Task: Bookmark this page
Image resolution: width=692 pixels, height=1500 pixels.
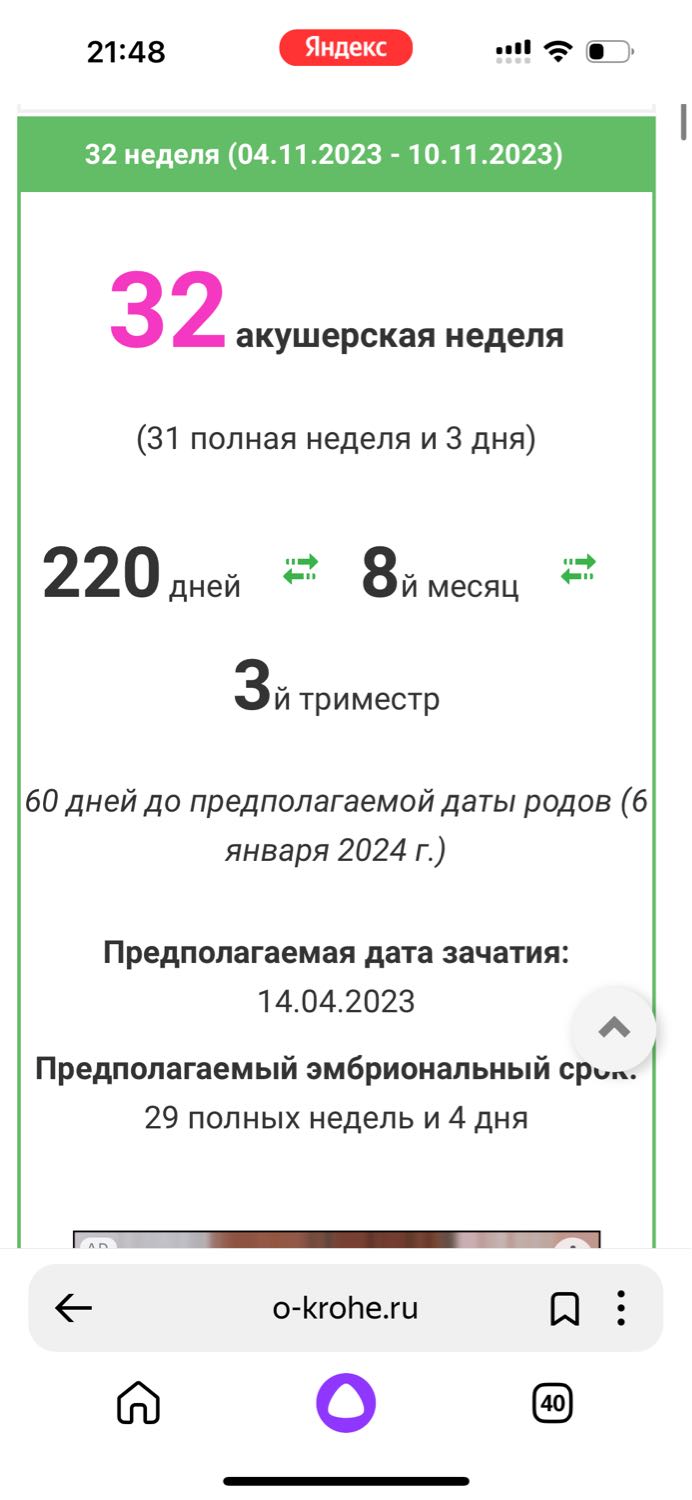Action: click(x=565, y=1308)
